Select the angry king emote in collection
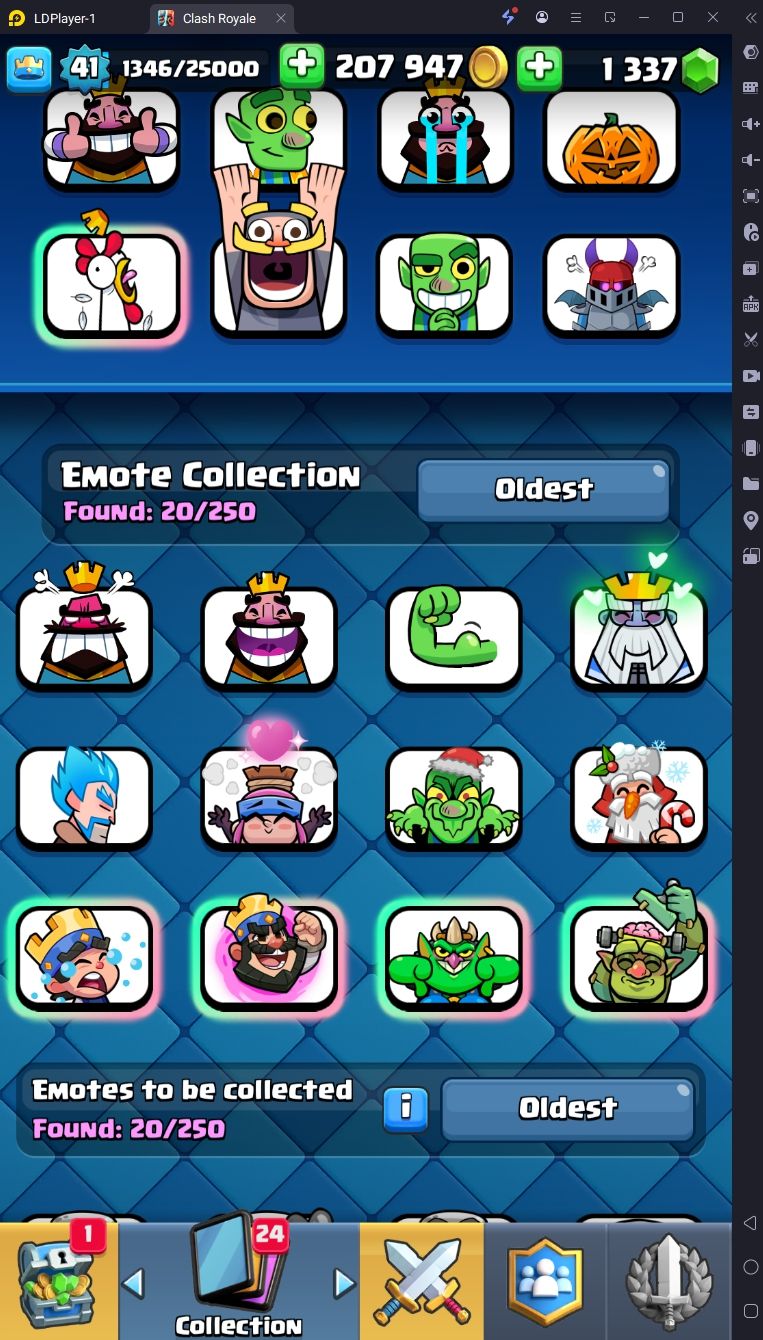This screenshot has width=763, height=1340. click(x=84, y=637)
